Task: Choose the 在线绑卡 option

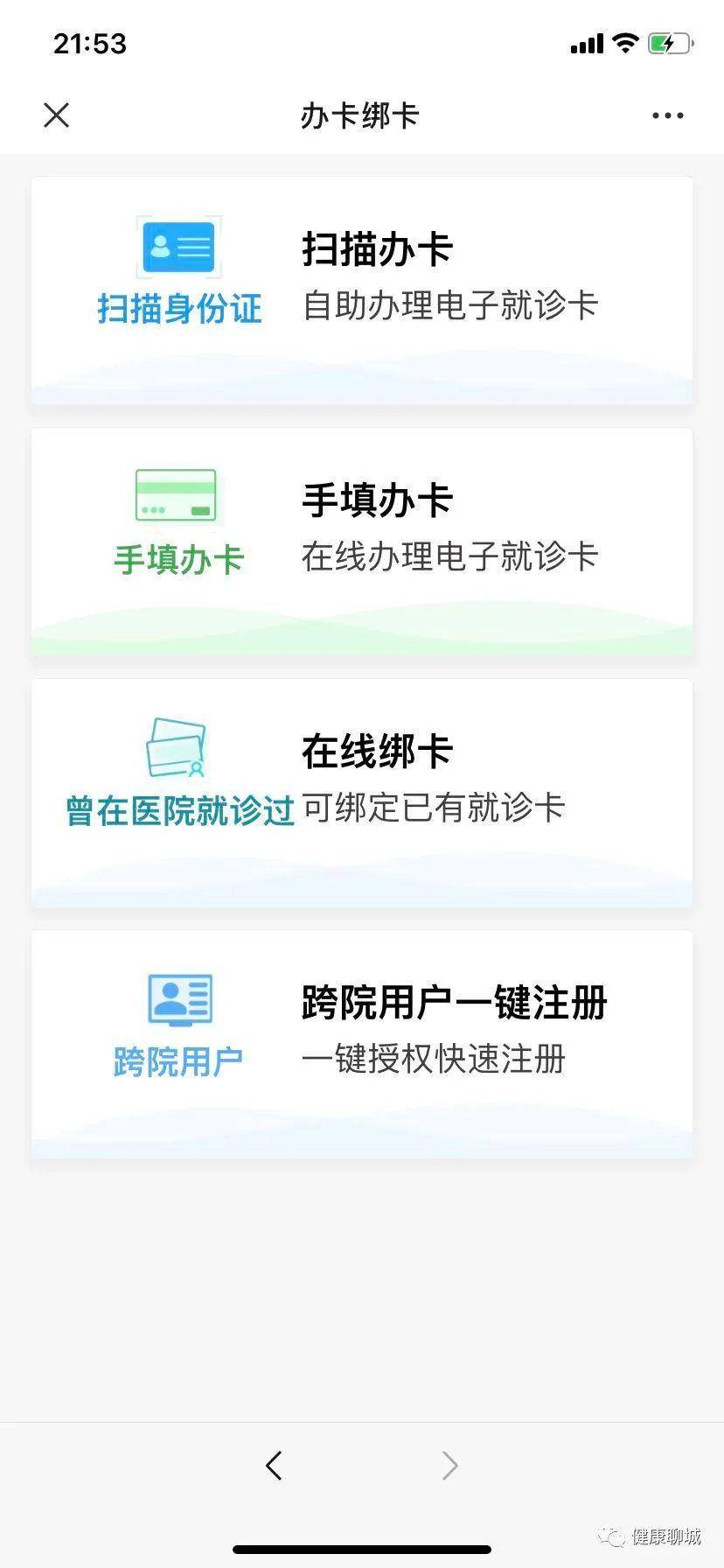Action: click(362, 794)
